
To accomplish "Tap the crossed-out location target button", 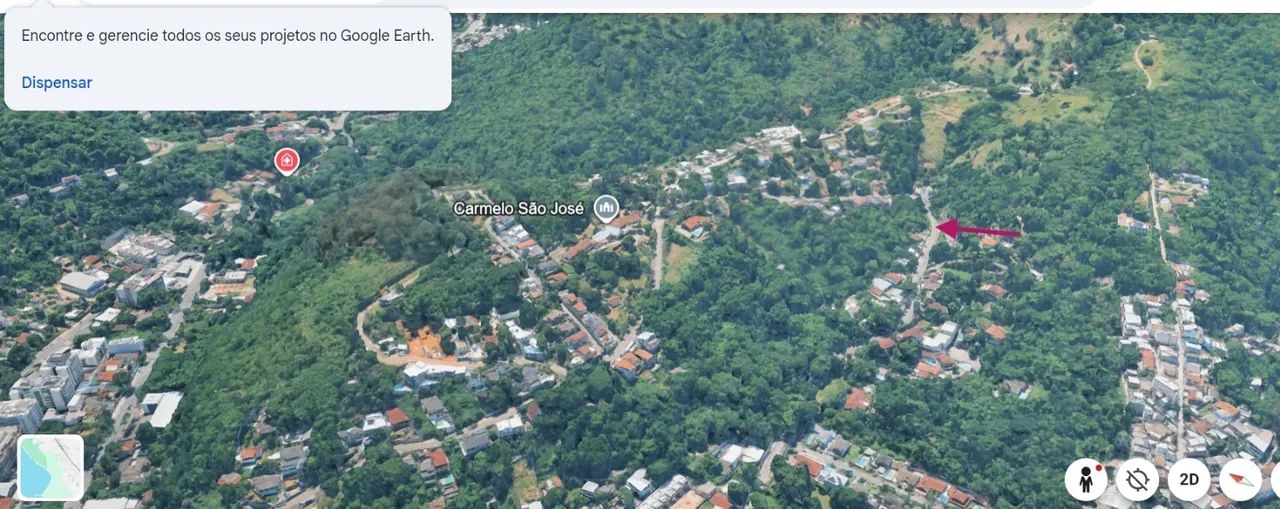I will click(1137, 480).
